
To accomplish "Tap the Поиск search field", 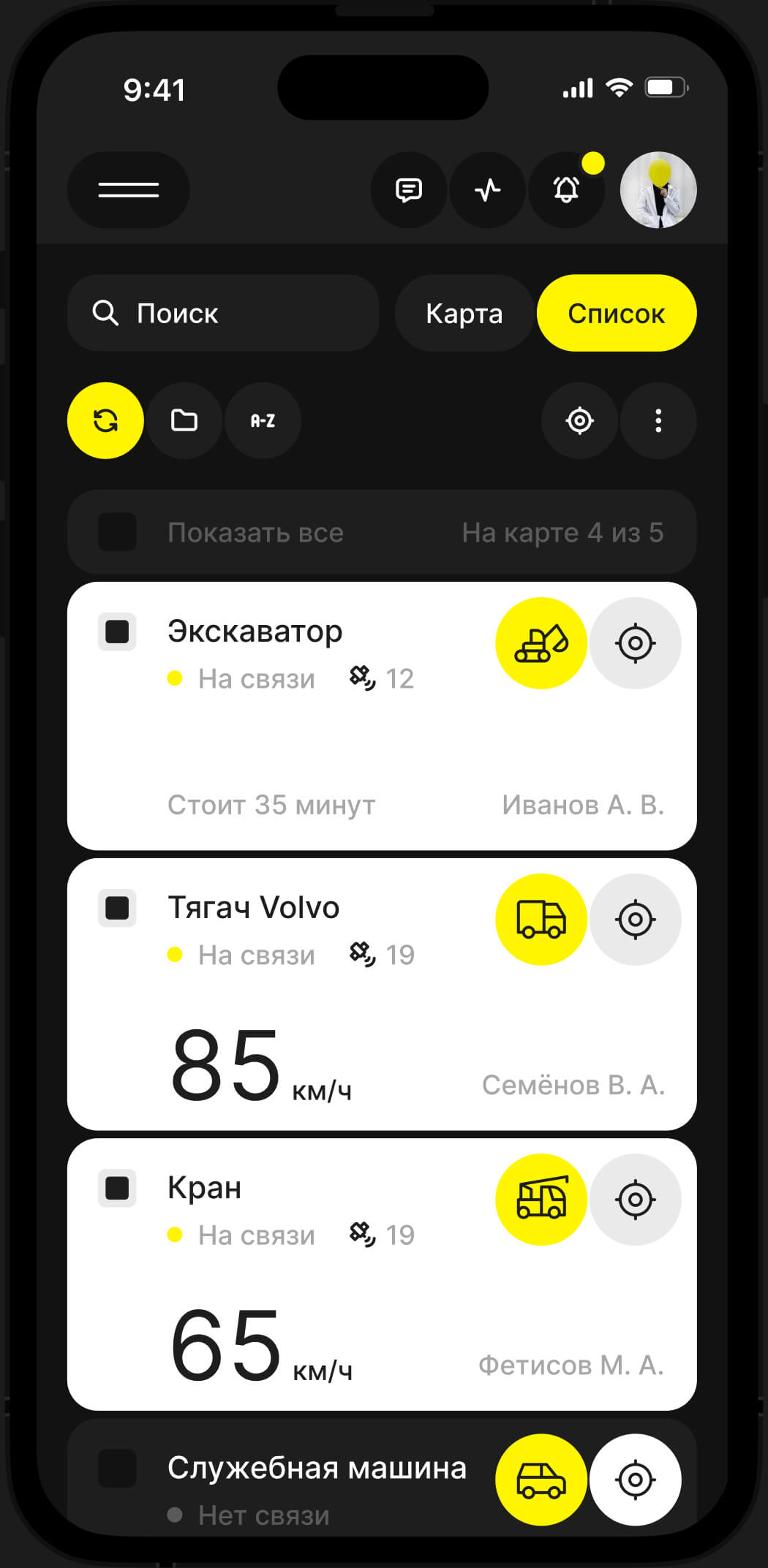I will pyautogui.click(x=223, y=313).
